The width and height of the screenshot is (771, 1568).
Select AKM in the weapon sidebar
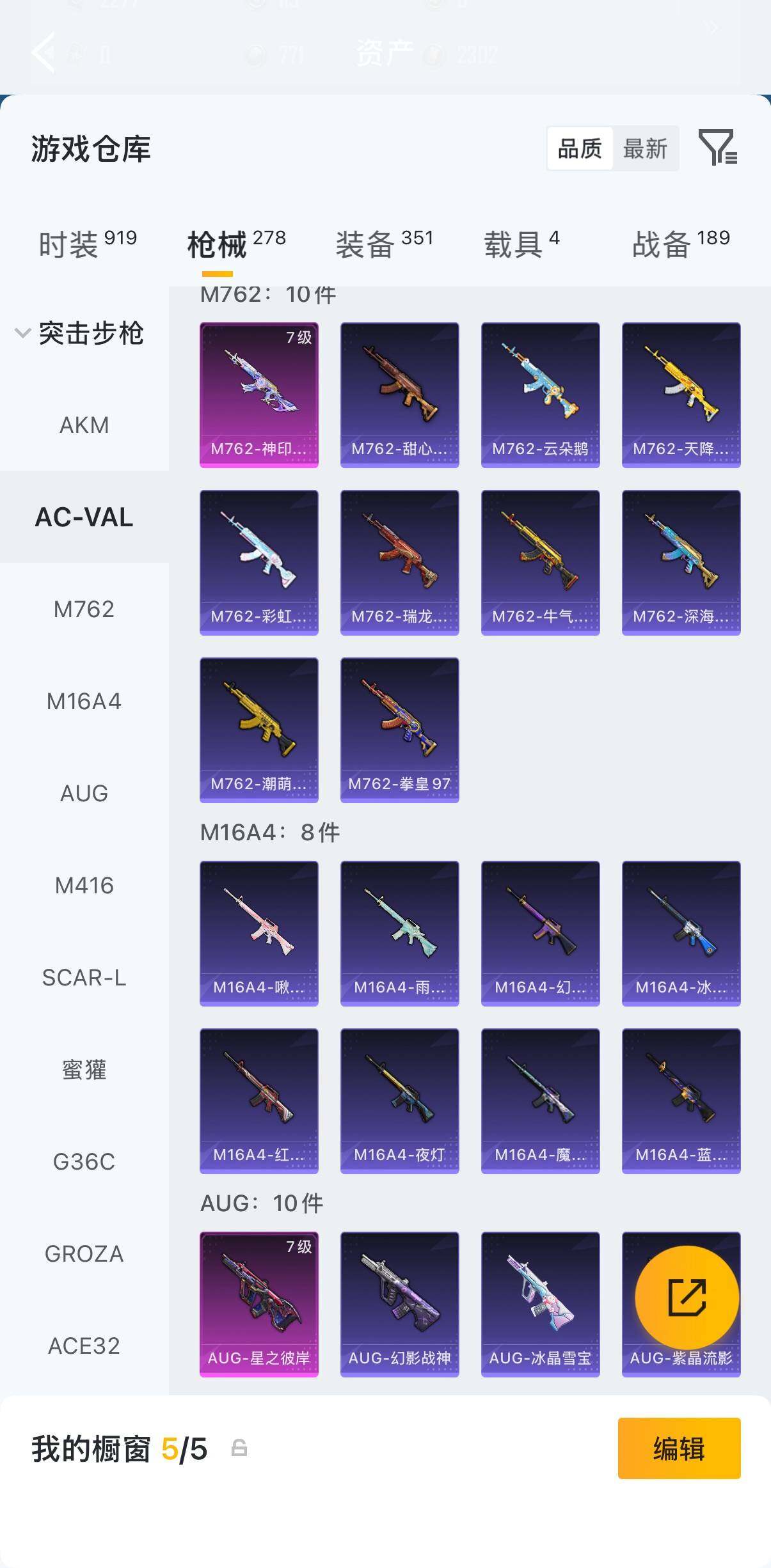tap(84, 425)
